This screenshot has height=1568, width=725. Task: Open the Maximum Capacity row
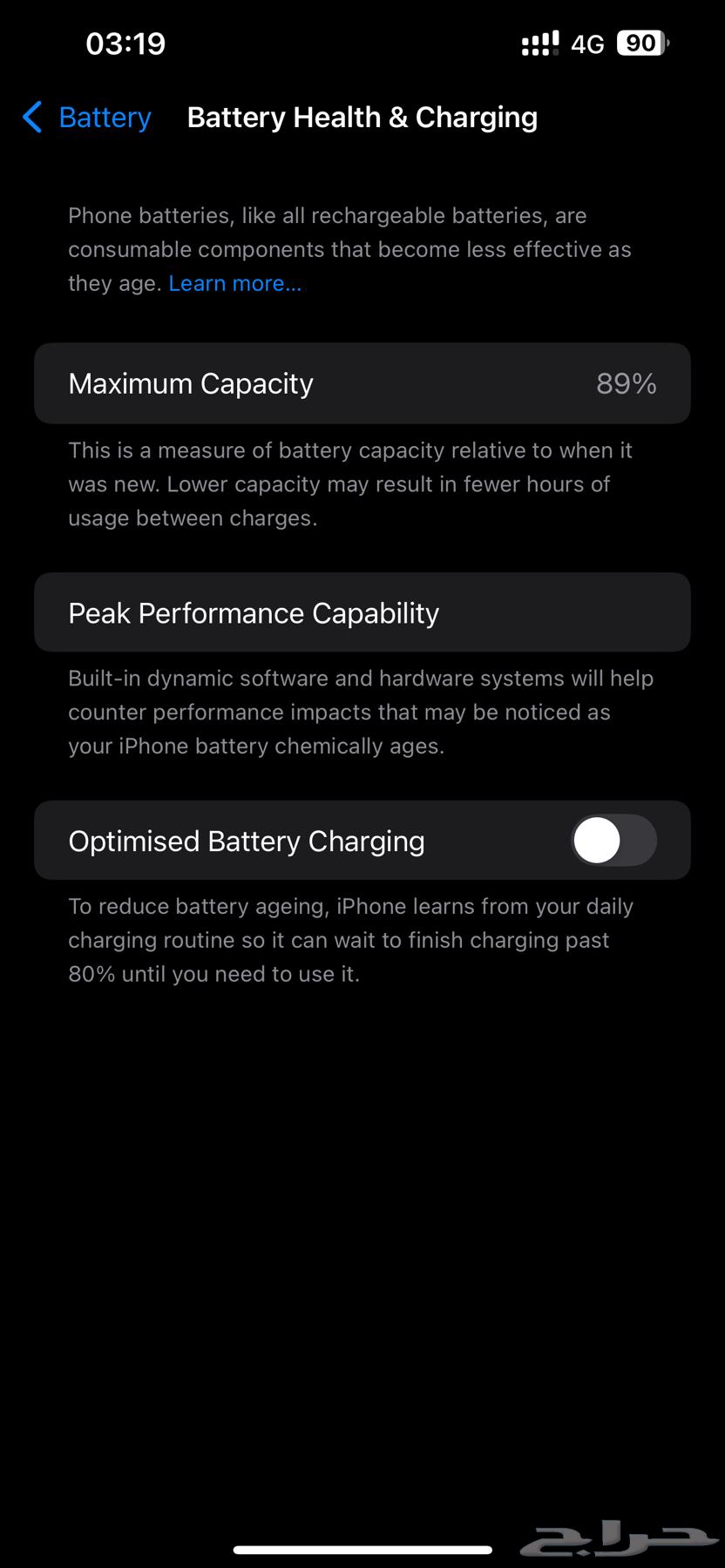(x=362, y=383)
